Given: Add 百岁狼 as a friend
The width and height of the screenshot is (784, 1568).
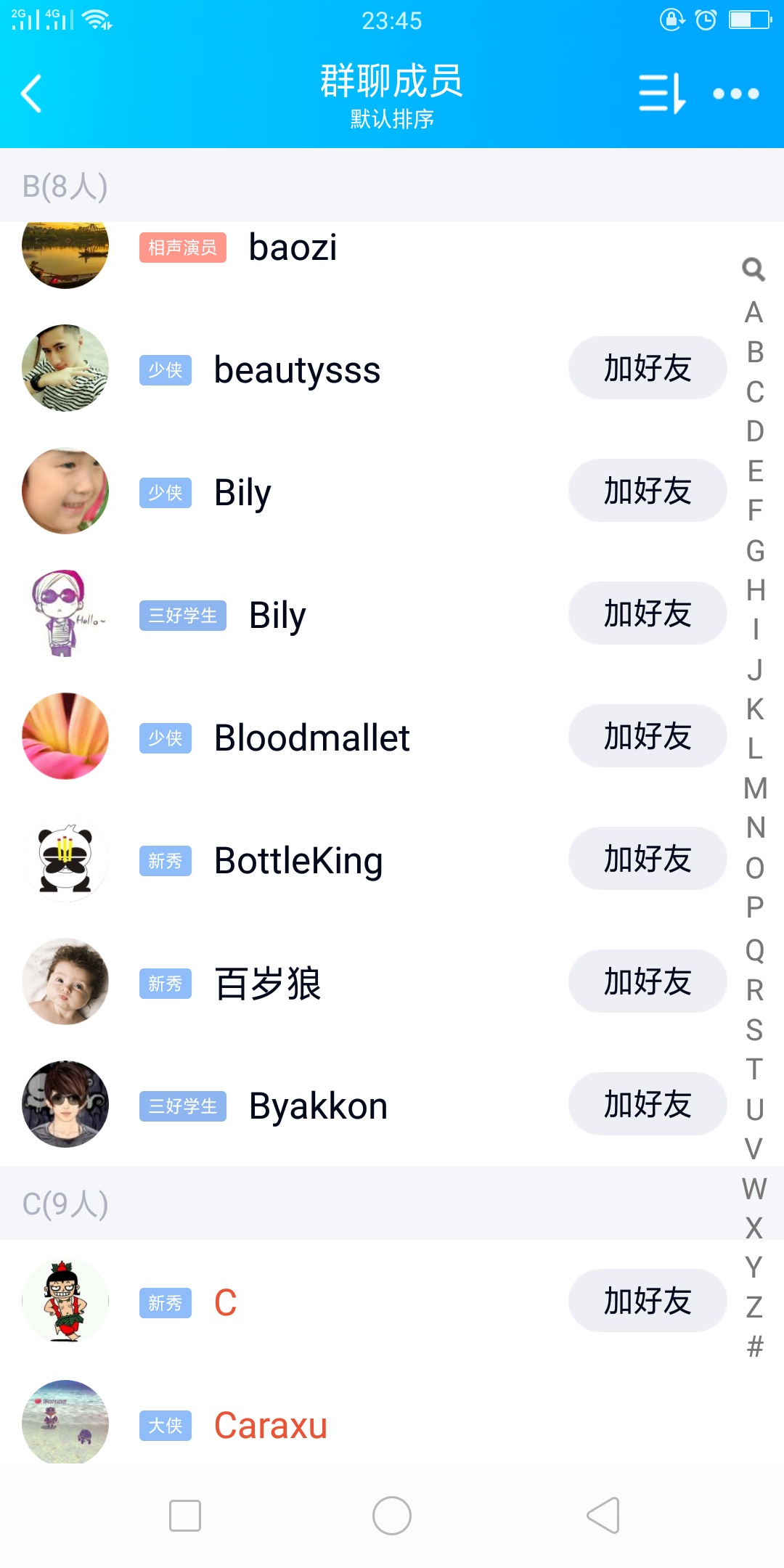Looking at the screenshot, I should pyautogui.click(x=647, y=981).
